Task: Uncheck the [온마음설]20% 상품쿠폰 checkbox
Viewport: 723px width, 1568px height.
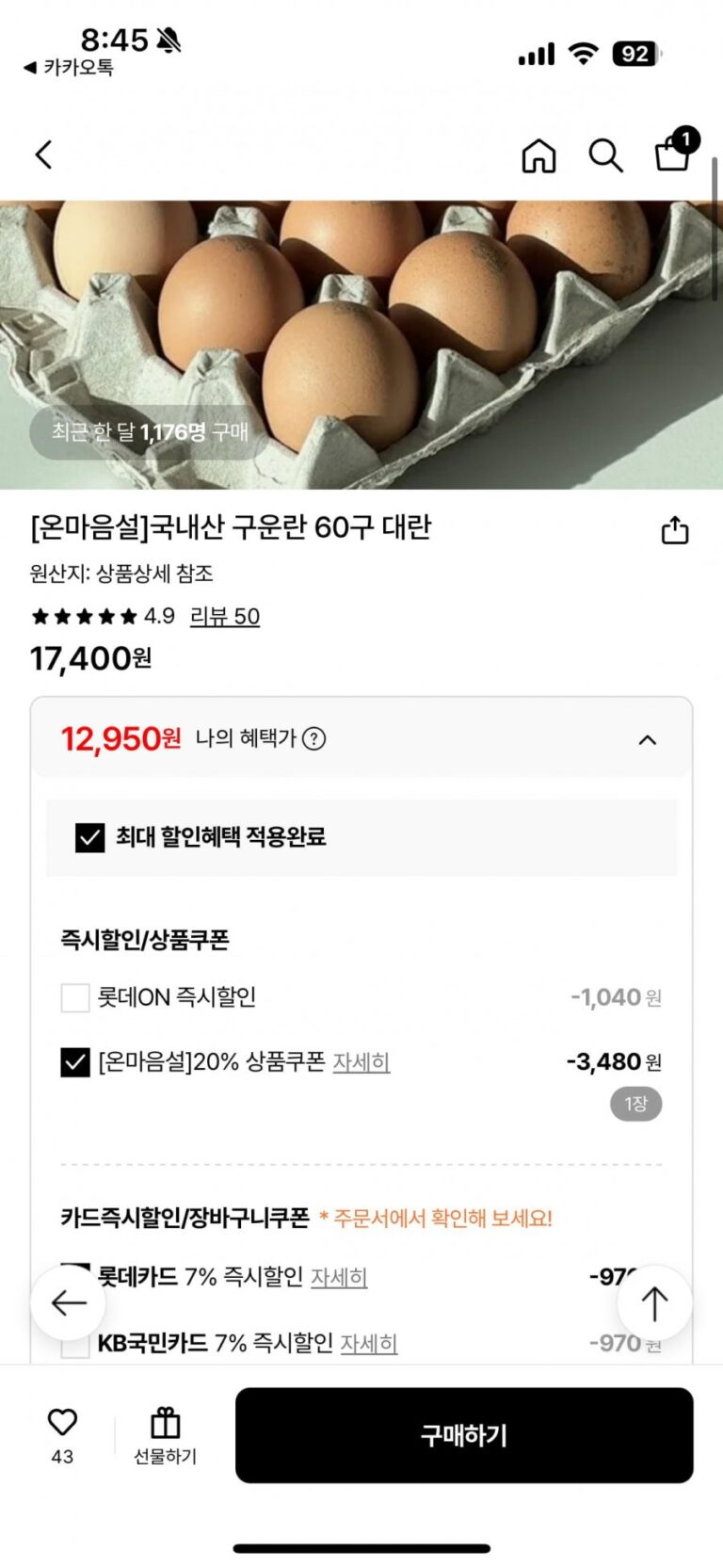Action: (75, 1062)
